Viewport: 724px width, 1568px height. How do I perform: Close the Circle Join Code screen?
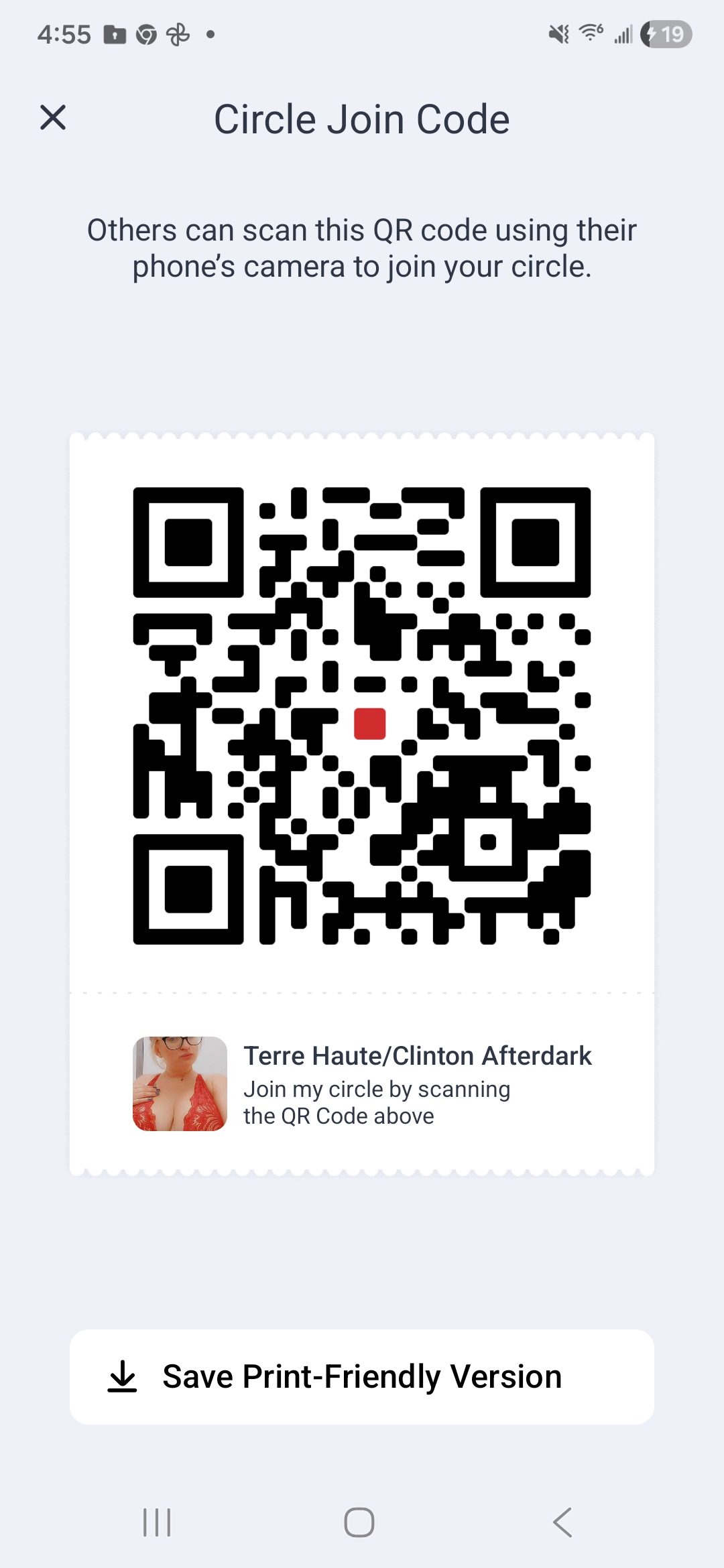point(53,117)
